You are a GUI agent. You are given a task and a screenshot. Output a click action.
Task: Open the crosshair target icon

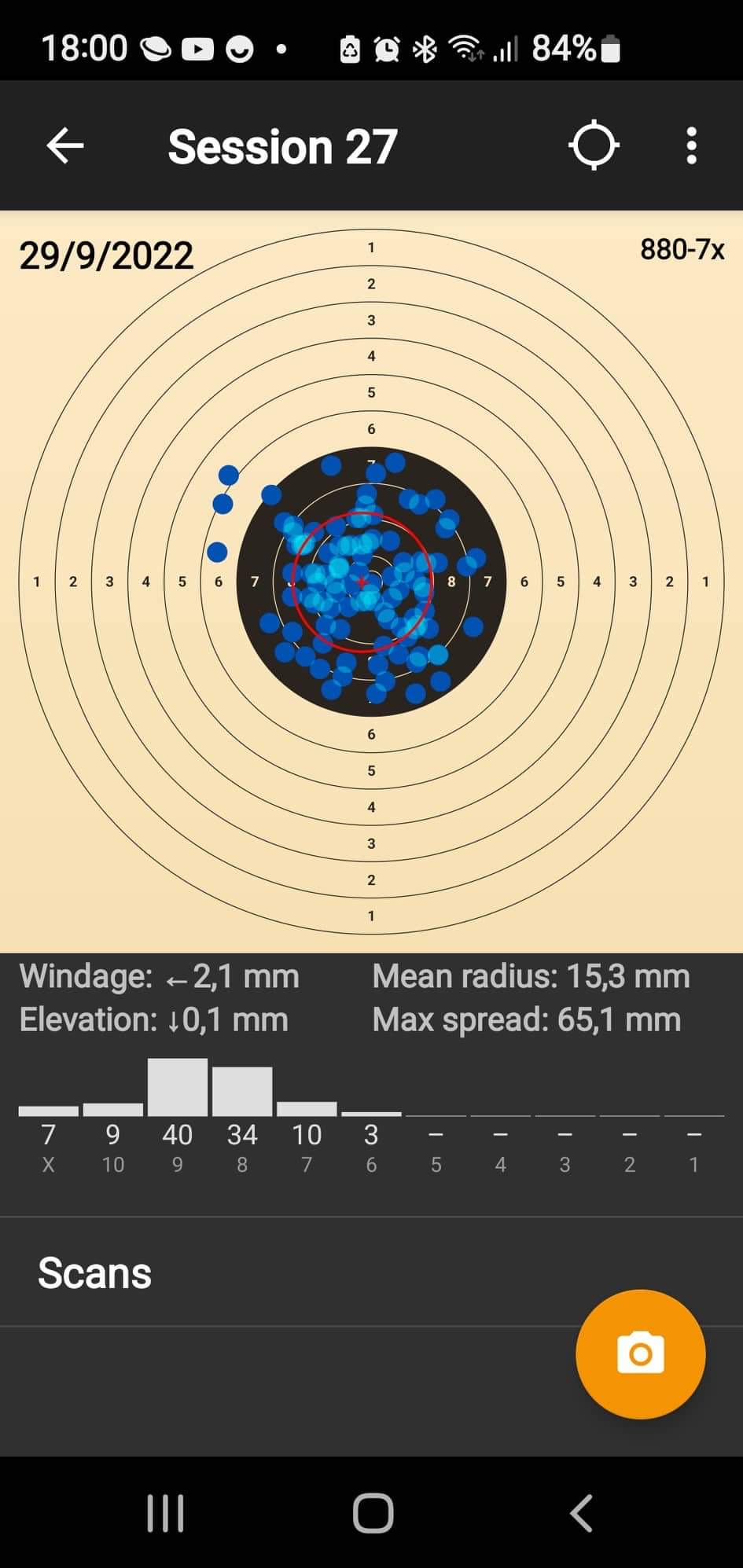594,145
